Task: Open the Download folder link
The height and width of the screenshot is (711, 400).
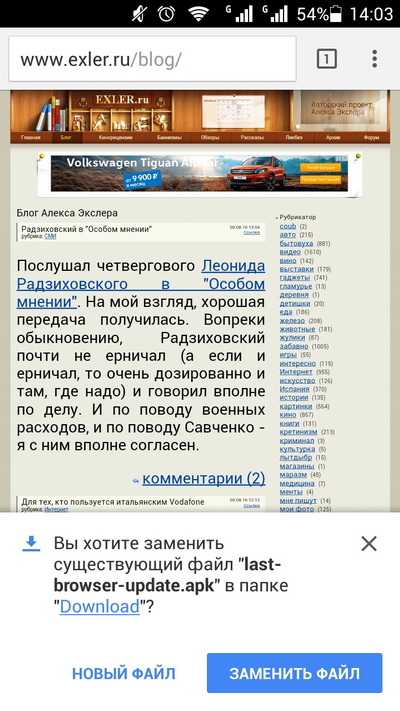Action: (100, 606)
